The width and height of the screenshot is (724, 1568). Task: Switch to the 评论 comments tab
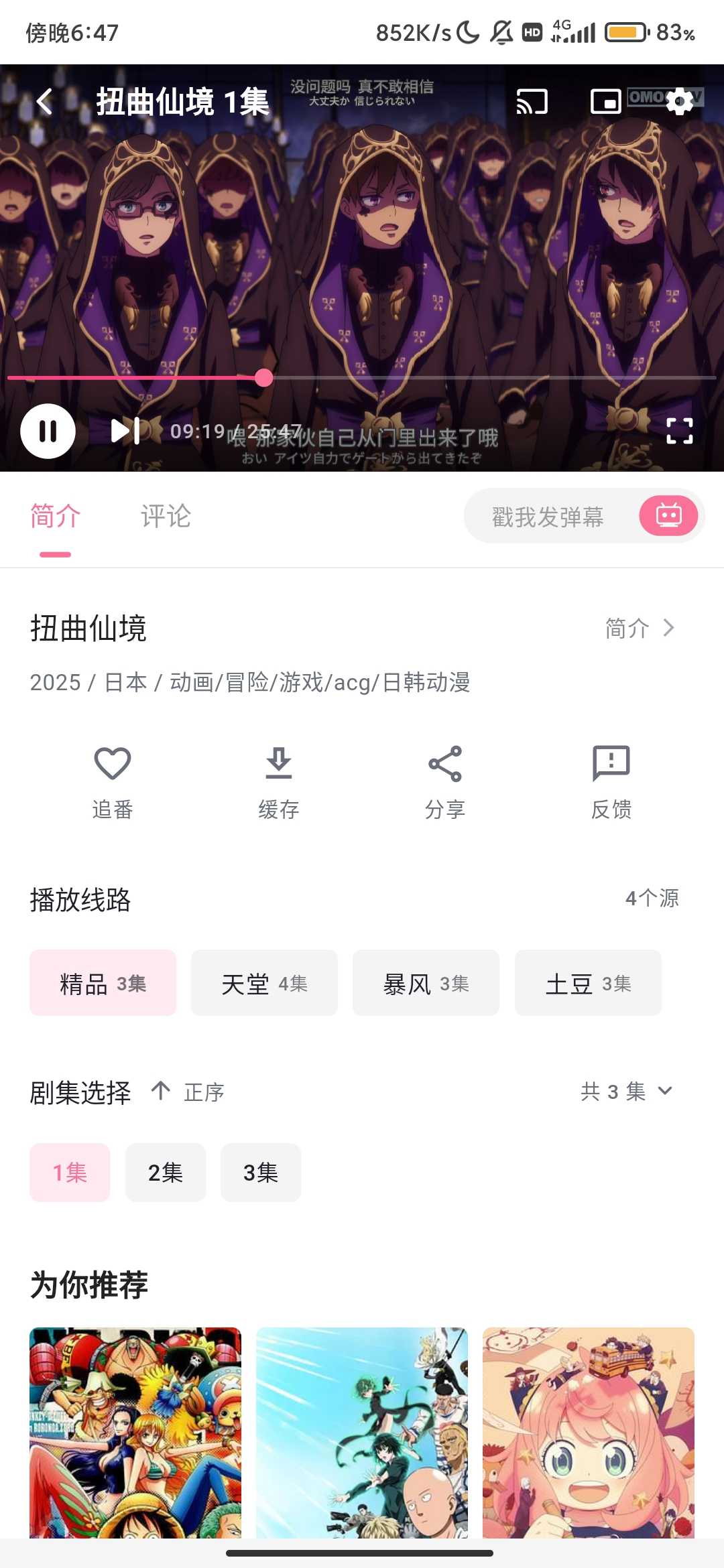click(x=166, y=516)
